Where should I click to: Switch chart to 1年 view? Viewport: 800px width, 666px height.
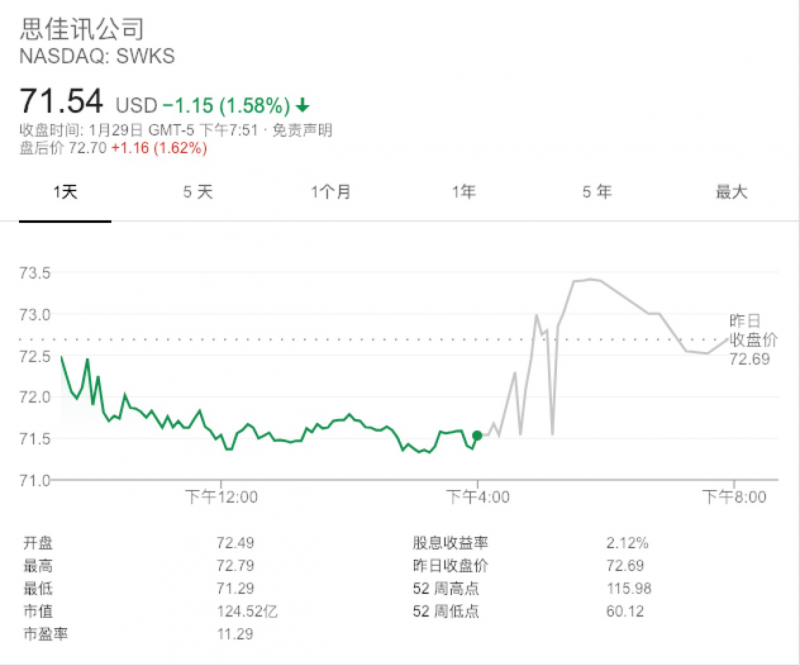464,192
